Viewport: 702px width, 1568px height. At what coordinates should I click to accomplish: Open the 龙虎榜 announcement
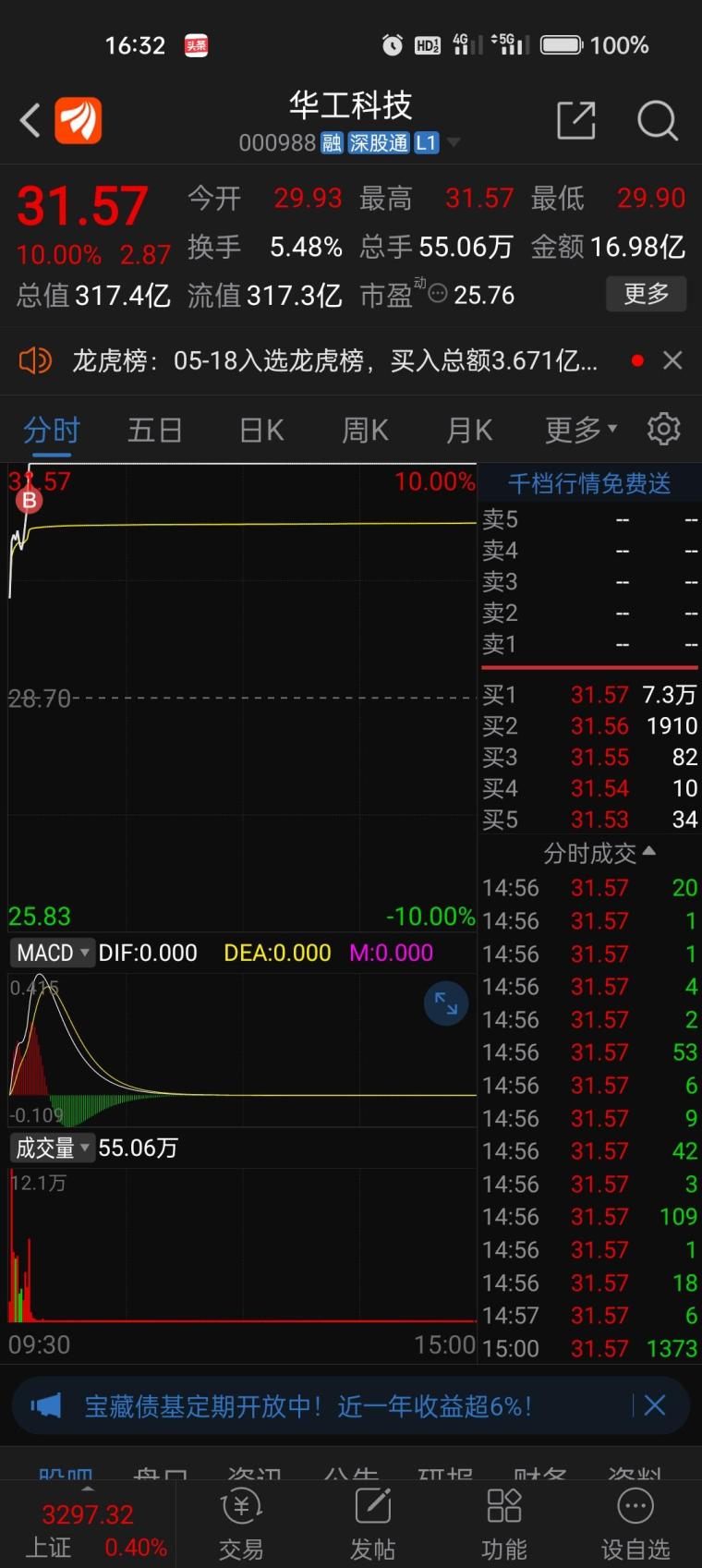(334, 360)
